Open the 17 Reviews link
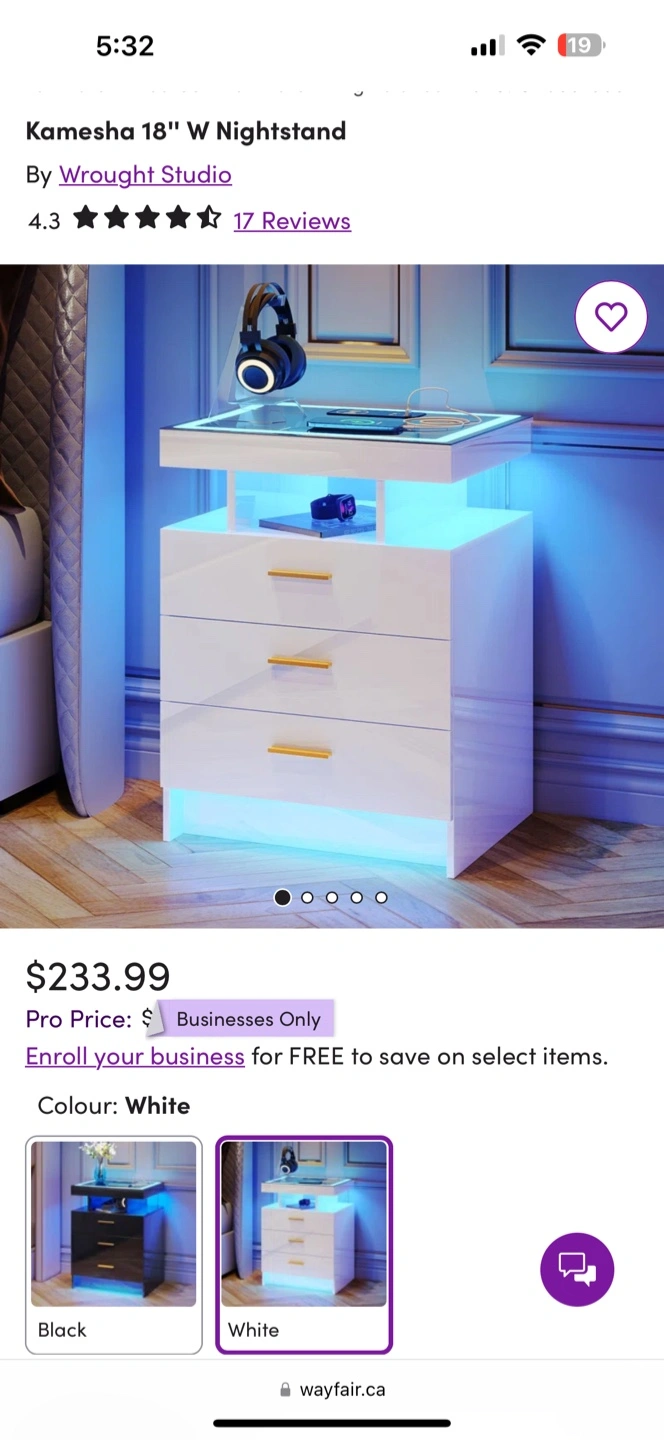 pos(292,221)
